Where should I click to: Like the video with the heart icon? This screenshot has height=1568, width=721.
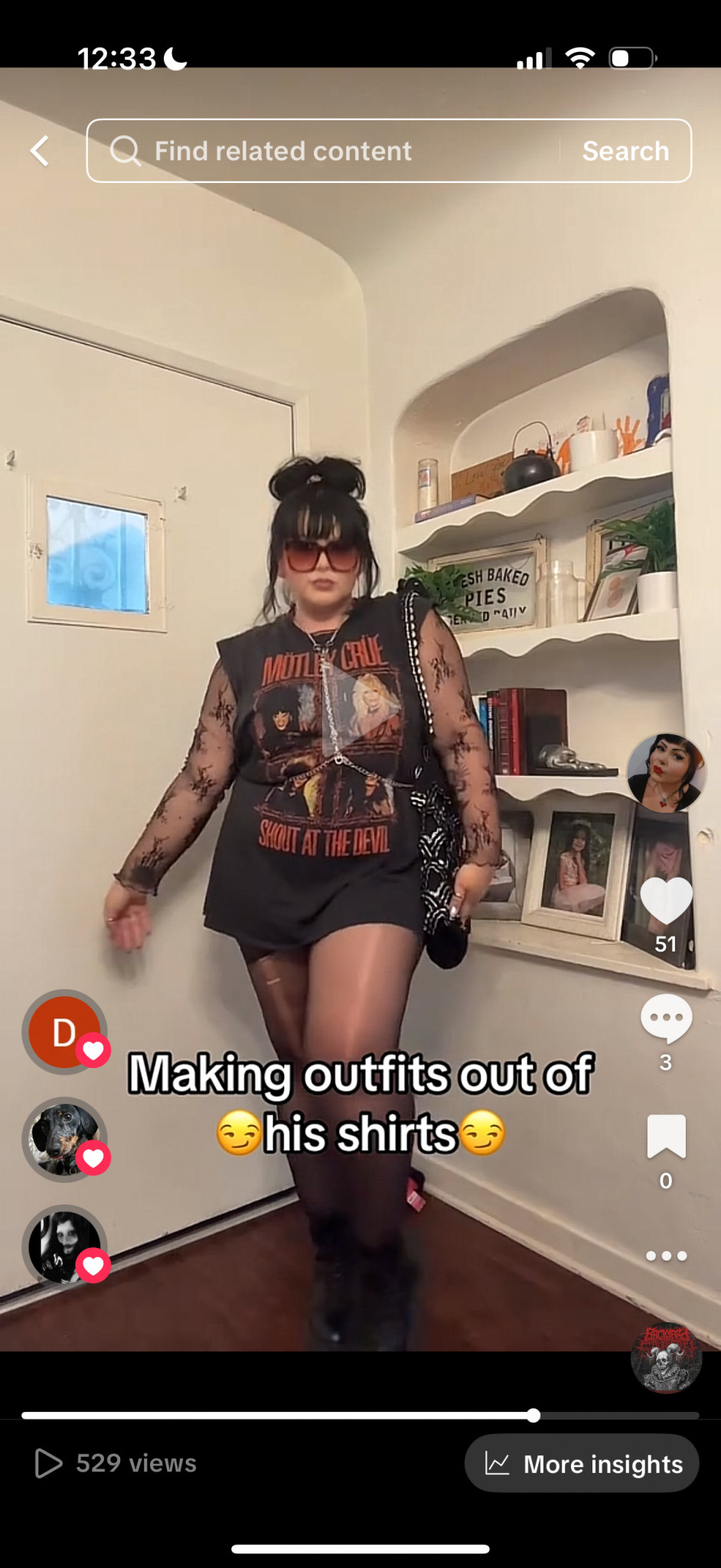pyautogui.click(x=666, y=901)
